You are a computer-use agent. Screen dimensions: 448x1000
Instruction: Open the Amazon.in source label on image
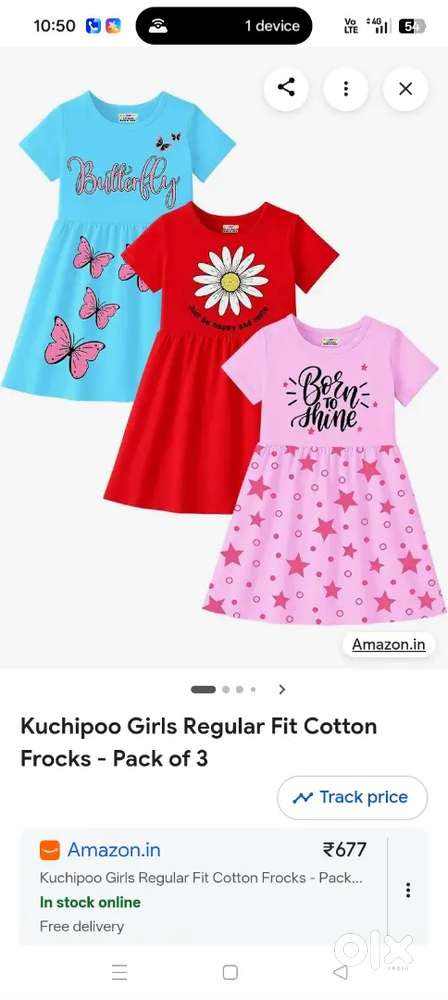[x=389, y=644]
